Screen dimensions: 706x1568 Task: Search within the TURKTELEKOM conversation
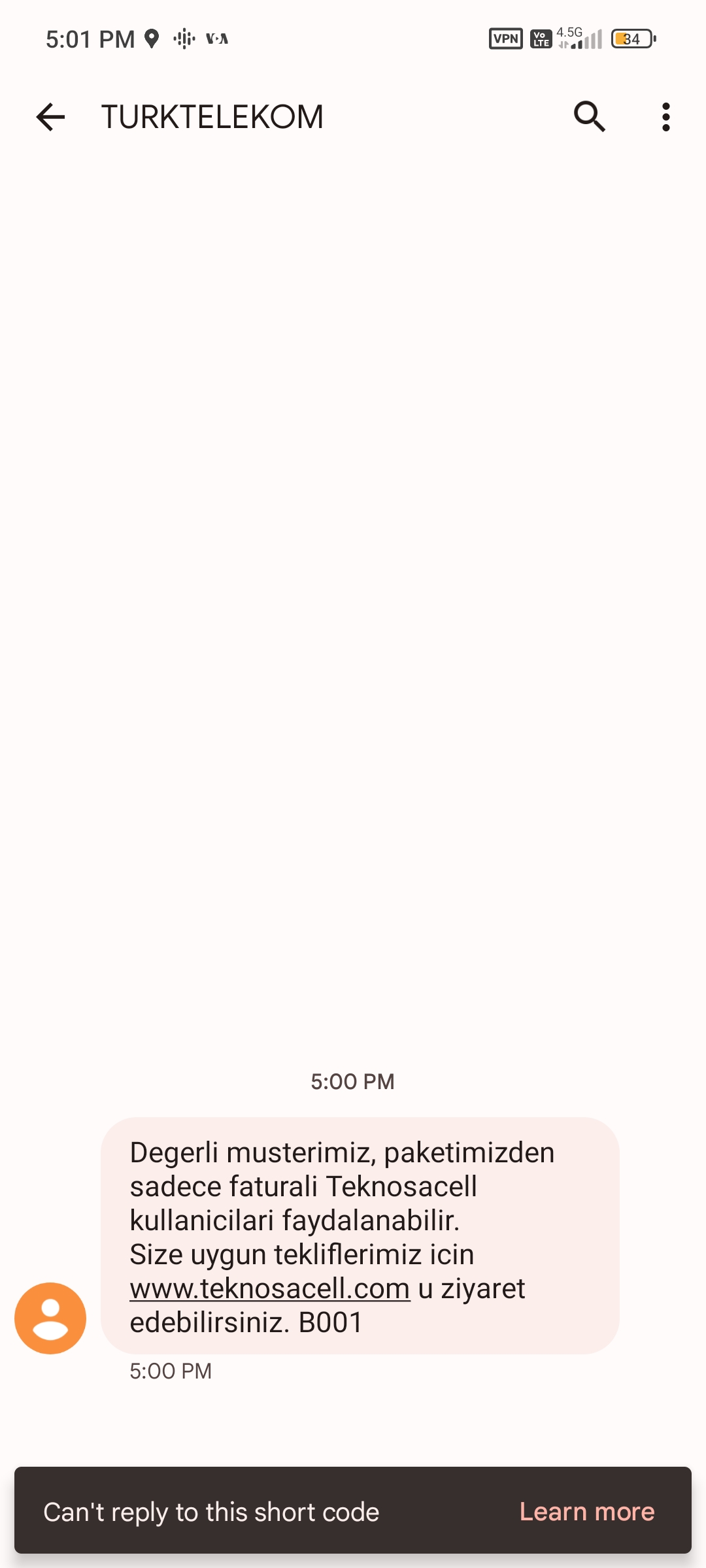[589, 118]
